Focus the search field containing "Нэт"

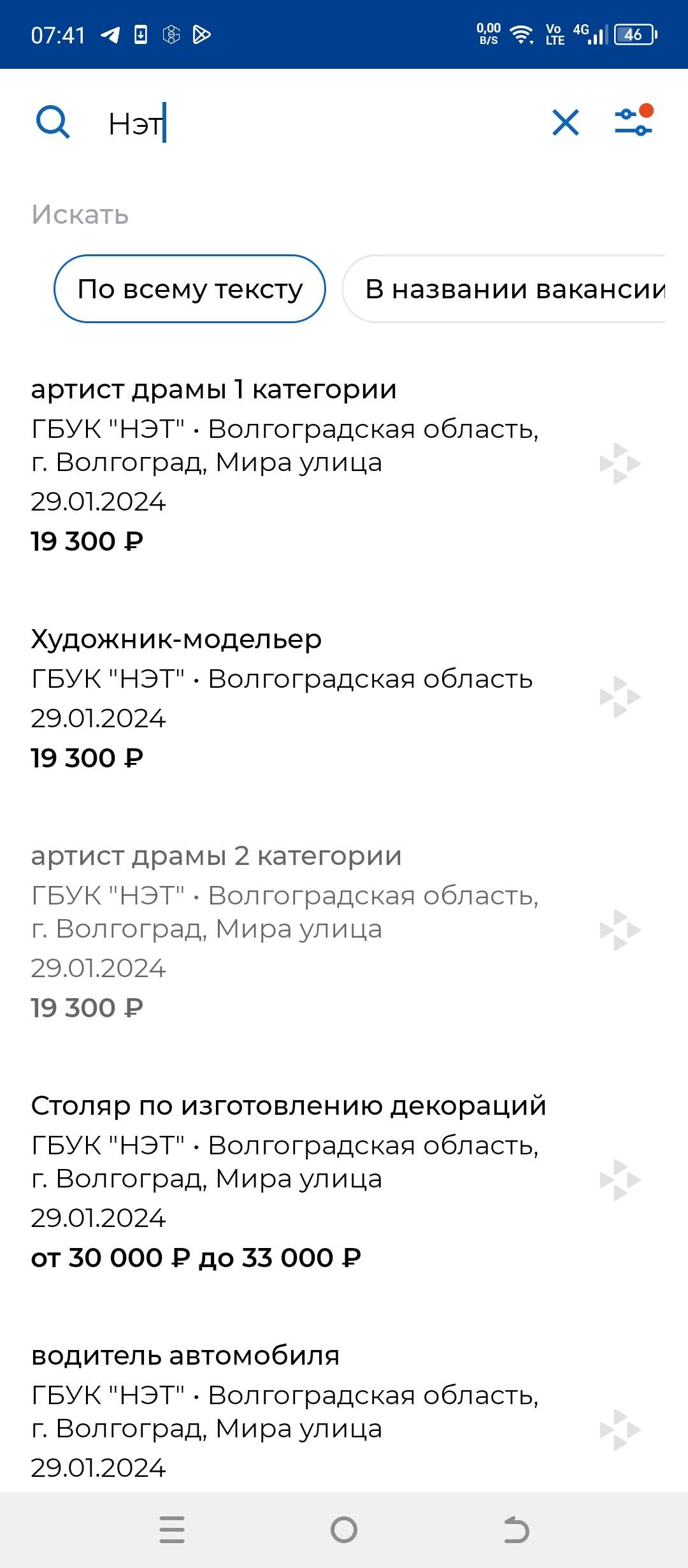pyautogui.click(x=319, y=123)
